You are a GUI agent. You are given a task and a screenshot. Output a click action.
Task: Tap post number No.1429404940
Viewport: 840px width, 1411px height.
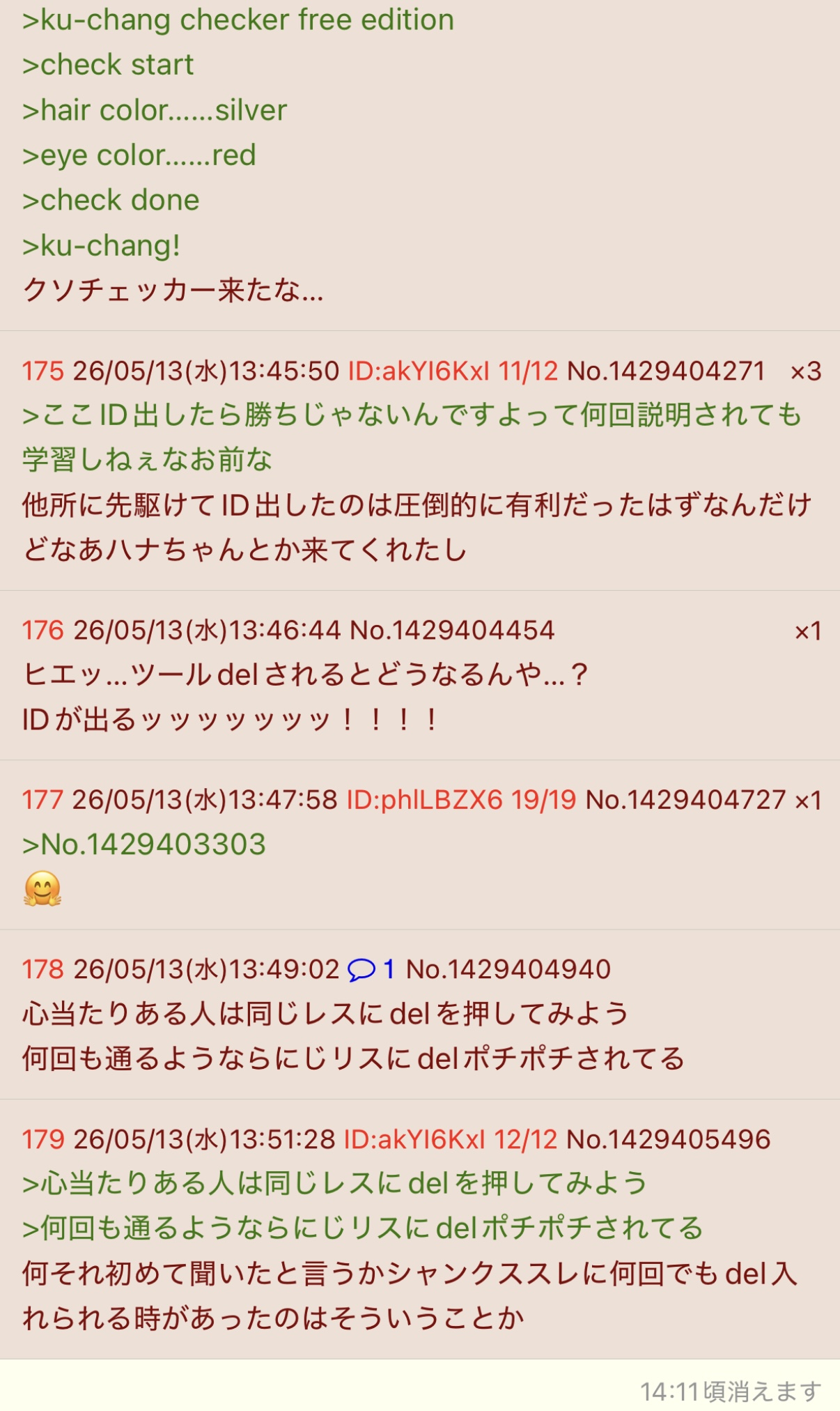[508, 969]
